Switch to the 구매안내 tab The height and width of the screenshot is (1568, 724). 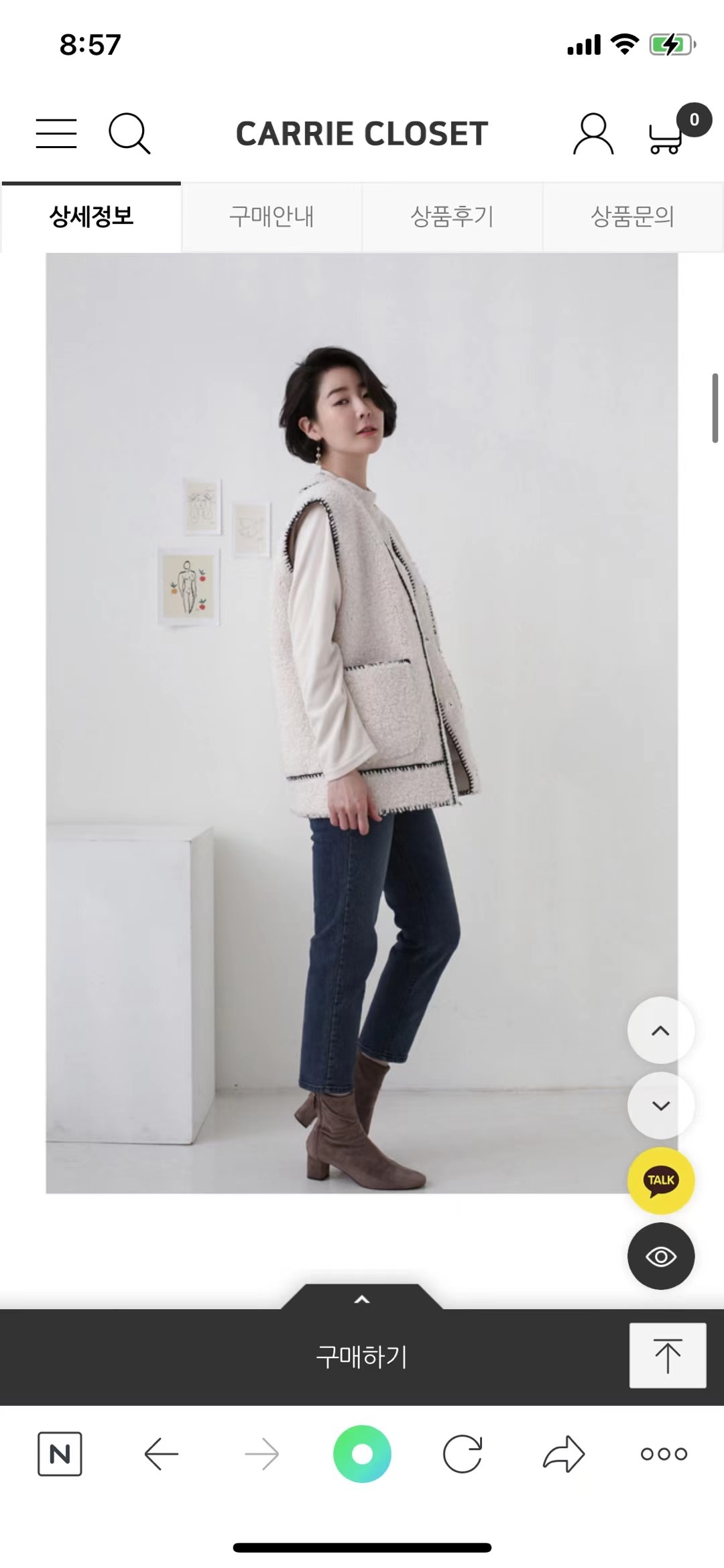[x=271, y=217]
